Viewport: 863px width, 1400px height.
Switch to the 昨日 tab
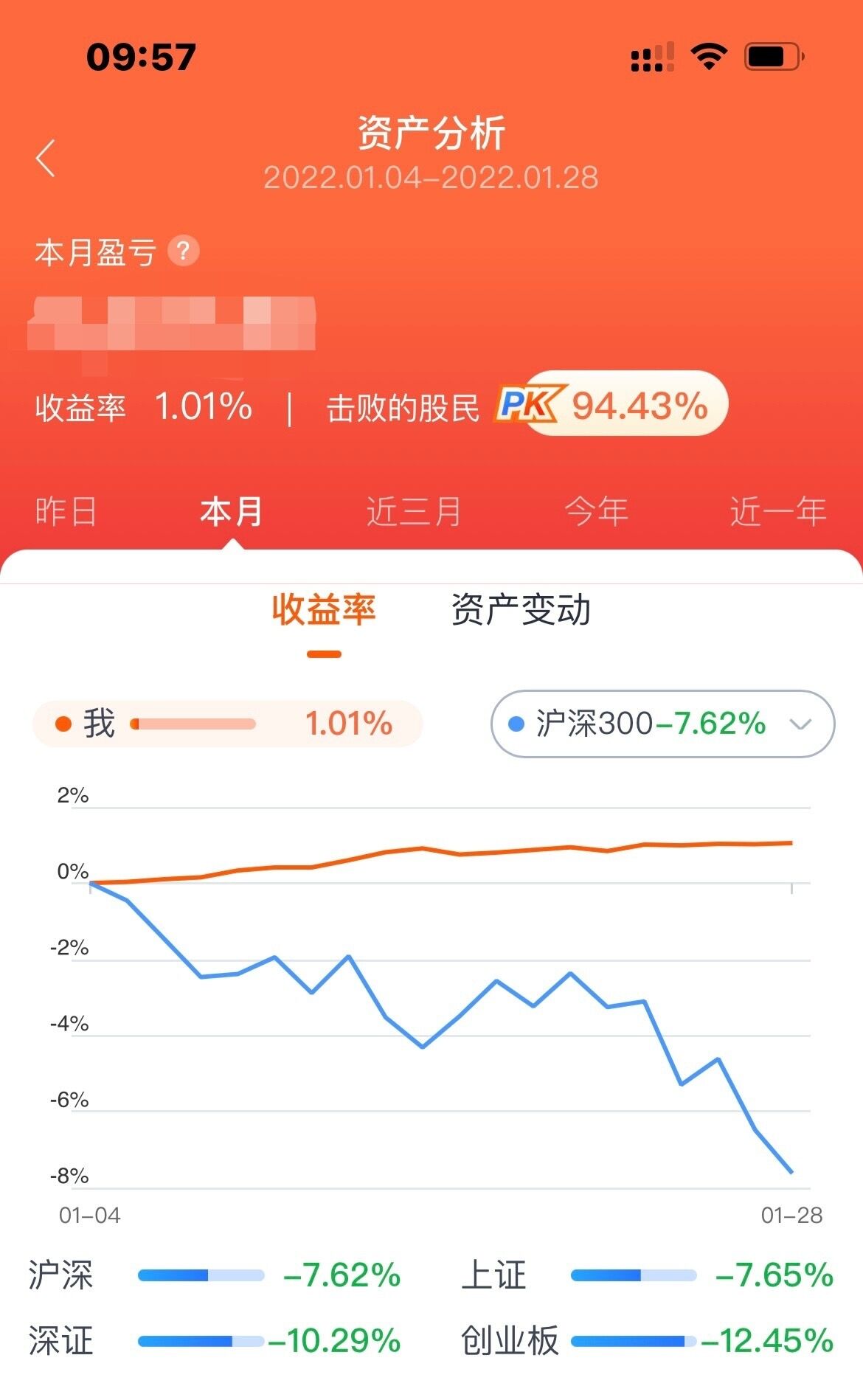[x=66, y=511]
